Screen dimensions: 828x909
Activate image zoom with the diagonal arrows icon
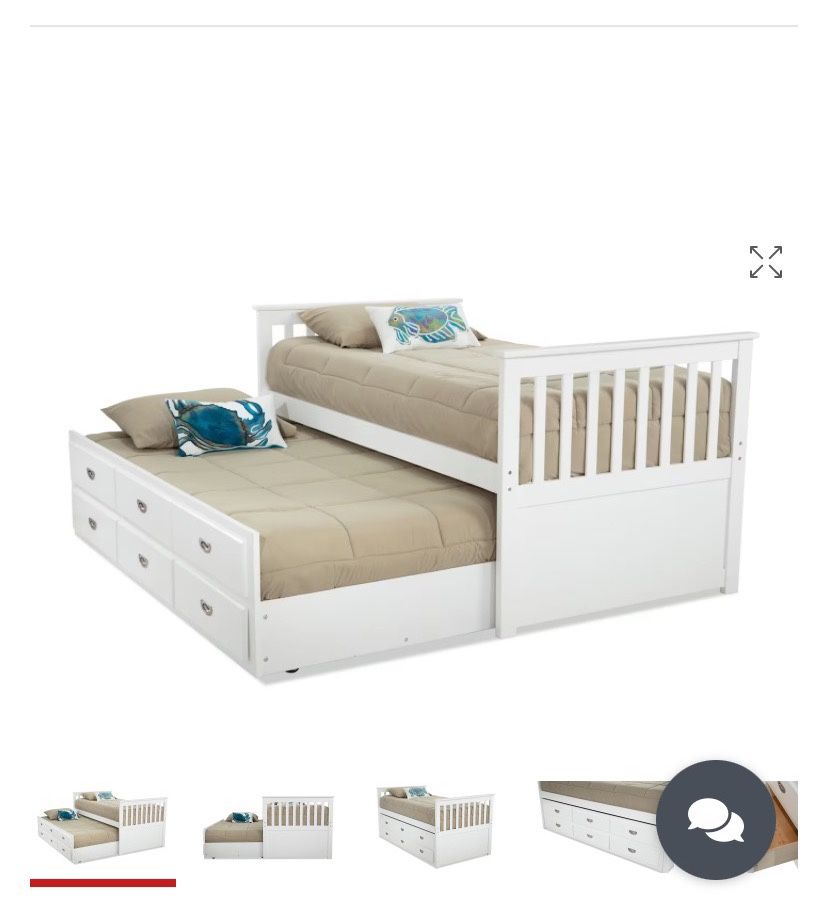[766, 262]
